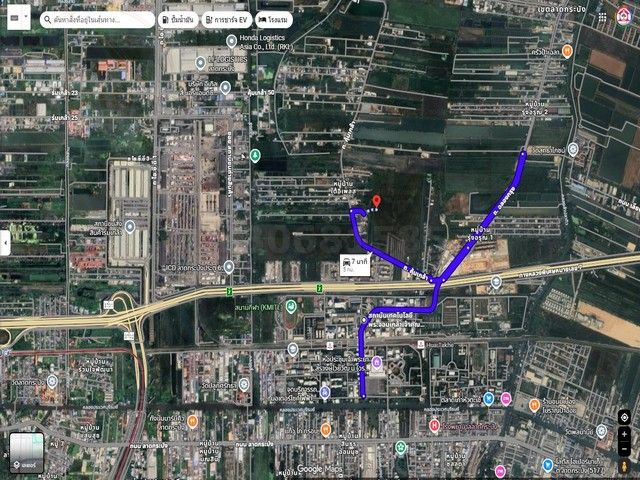Open the search along route box
Screen dimensions: 640x480
pos(98,19)
